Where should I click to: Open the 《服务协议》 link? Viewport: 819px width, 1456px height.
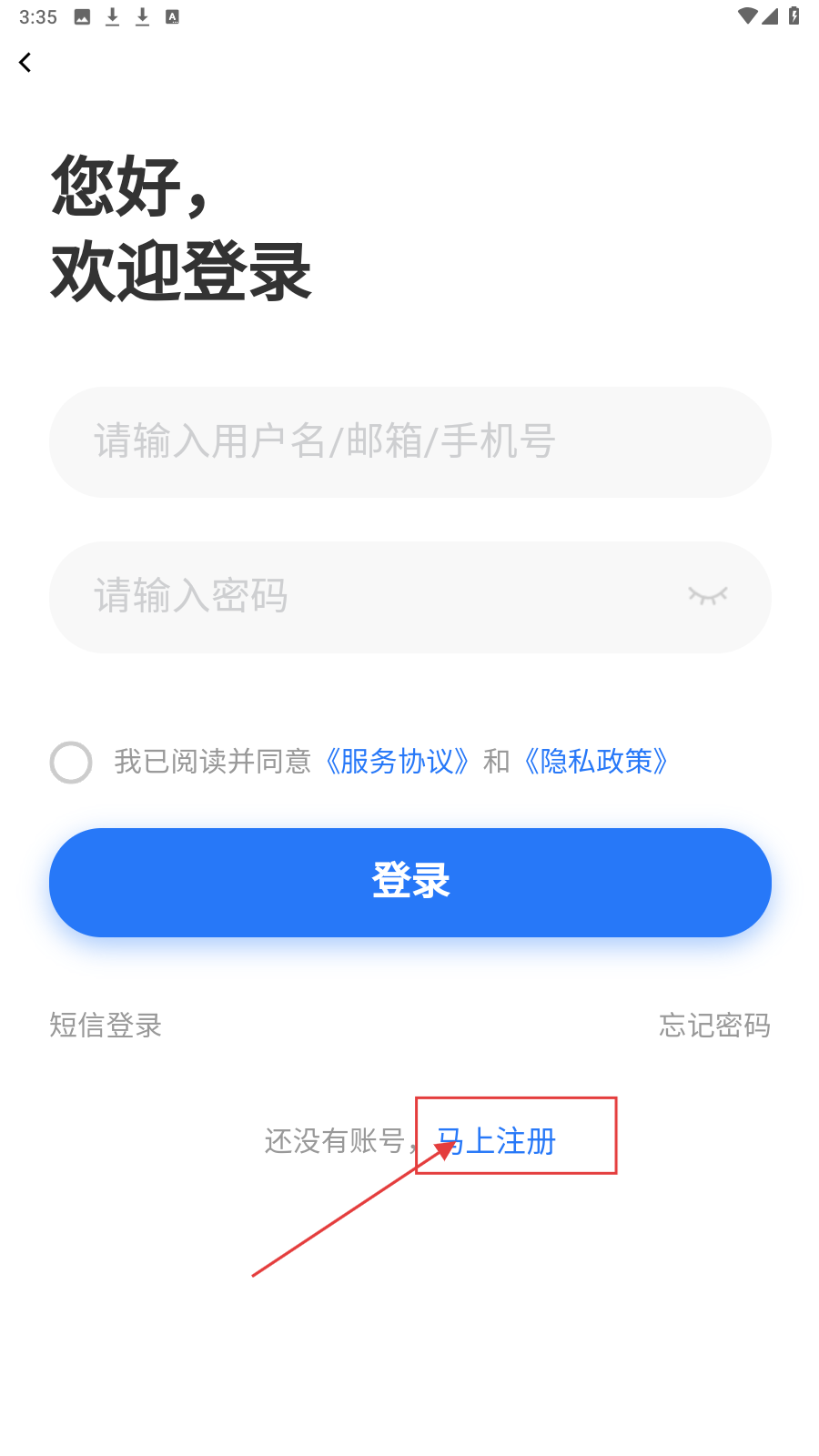click(x=398, y=761)
